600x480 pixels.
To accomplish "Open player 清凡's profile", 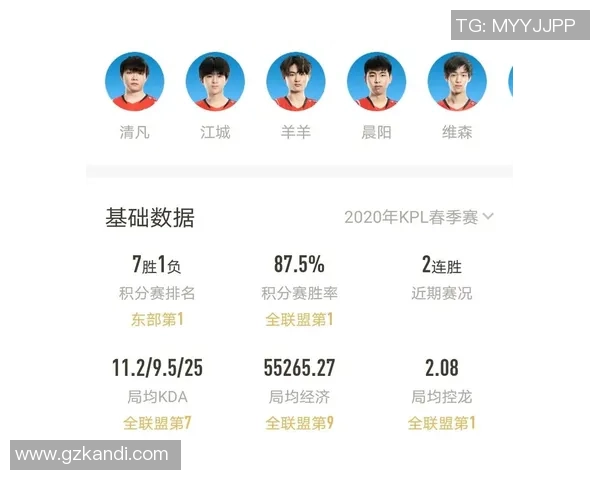I will 134,82.
